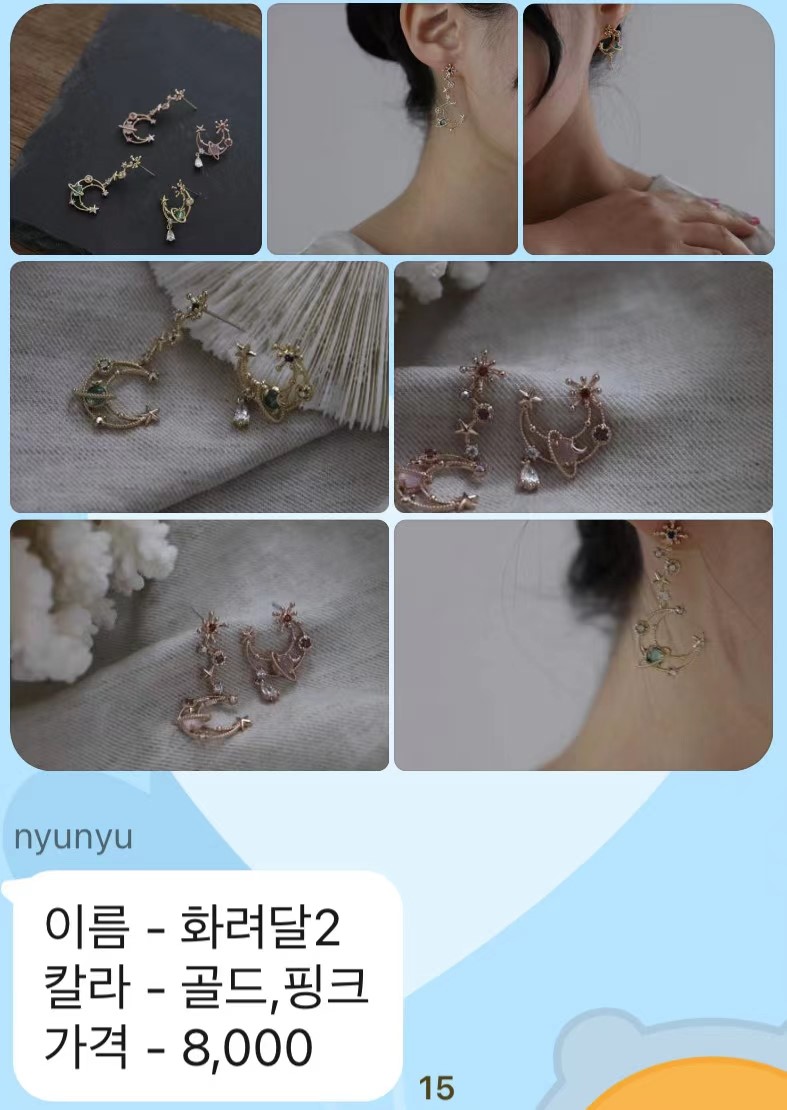View the photo of earring worn on ear, front profile

coord(392,129)
